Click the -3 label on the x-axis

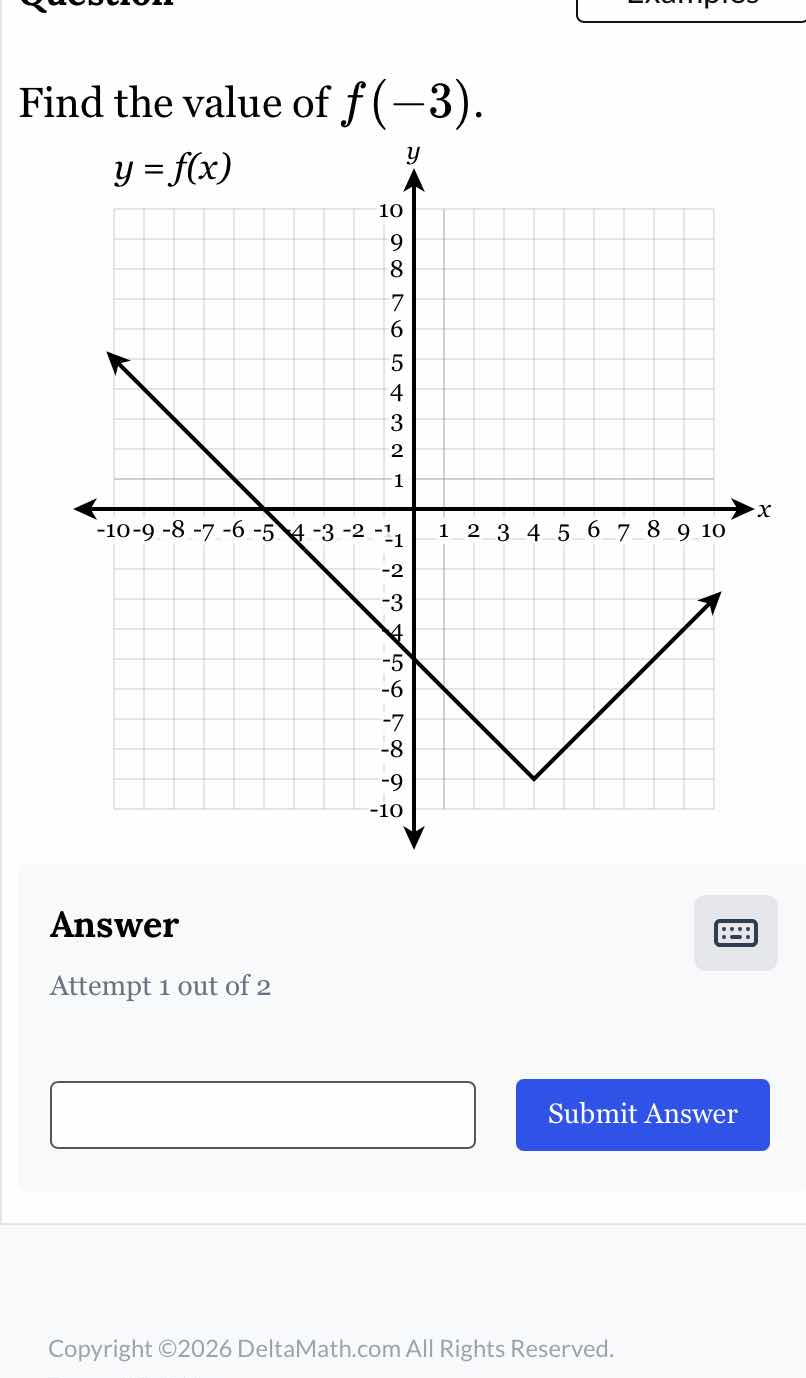(325, 531)
